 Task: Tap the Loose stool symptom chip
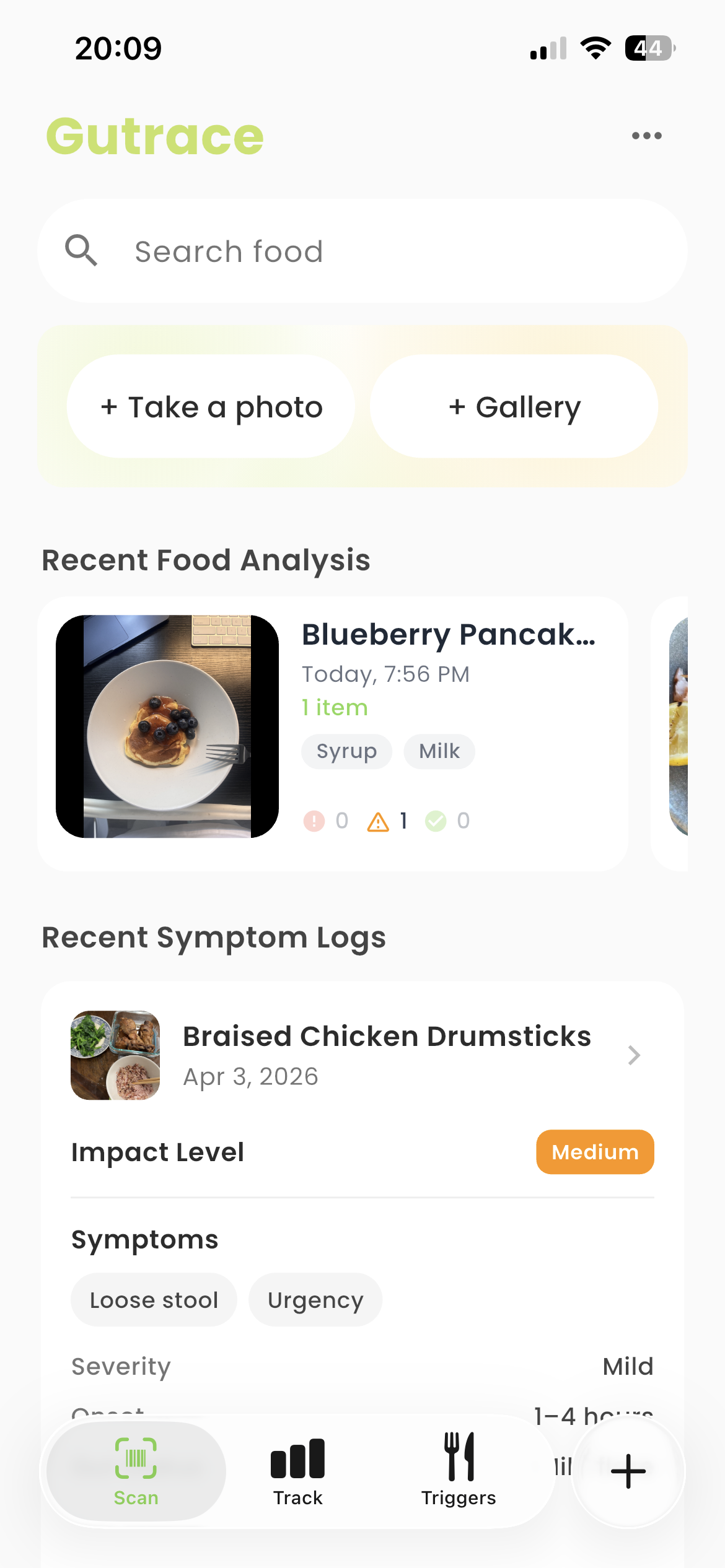pos(153,1299)
